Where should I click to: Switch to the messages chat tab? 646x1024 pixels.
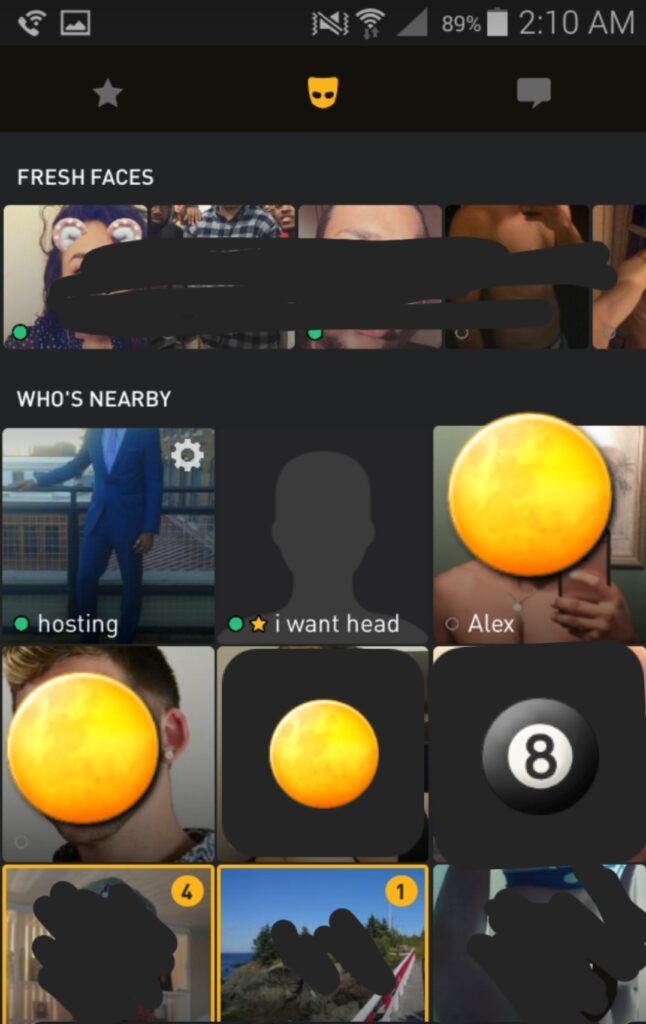(x=533, y=94)
